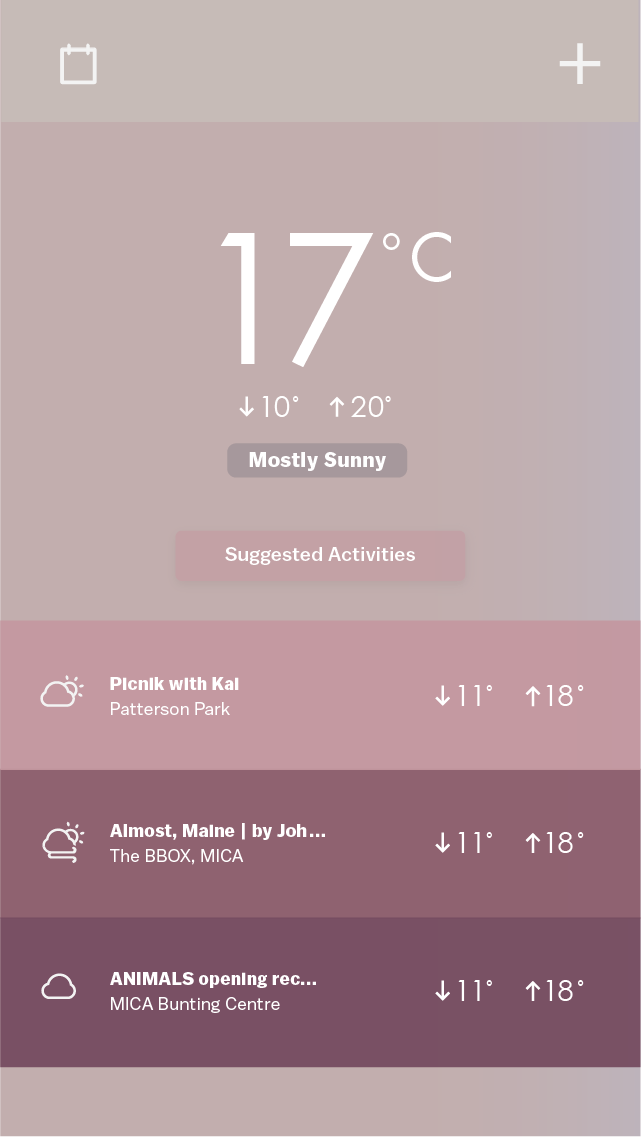The width and height of the screenshot is (641, 1137).
Task: Open the calendar icon
Action: (x=78, y=65)
